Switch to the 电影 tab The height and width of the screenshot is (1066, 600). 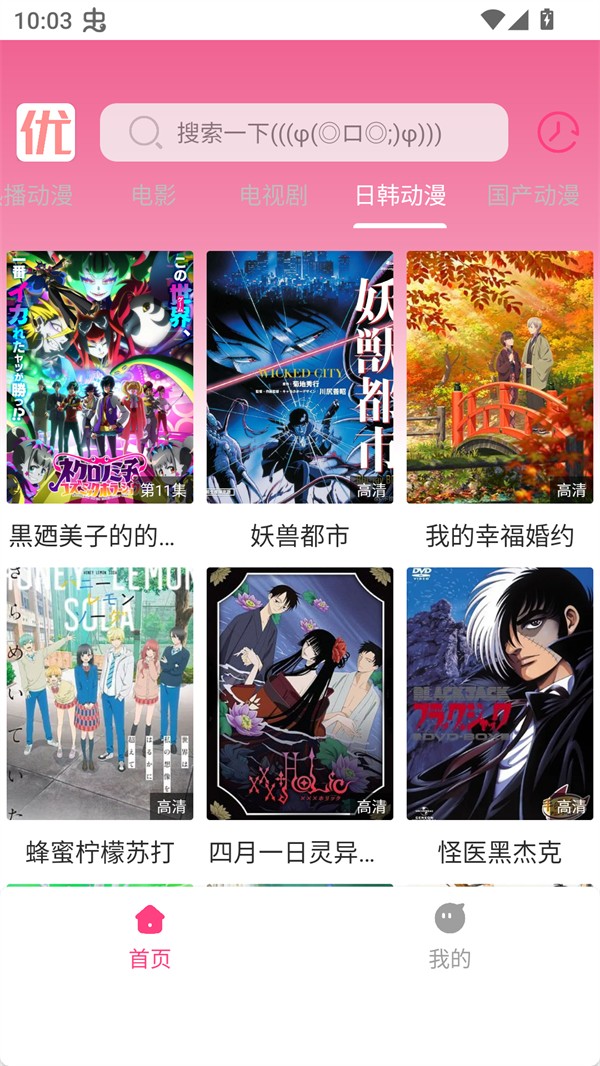[153, 195]
